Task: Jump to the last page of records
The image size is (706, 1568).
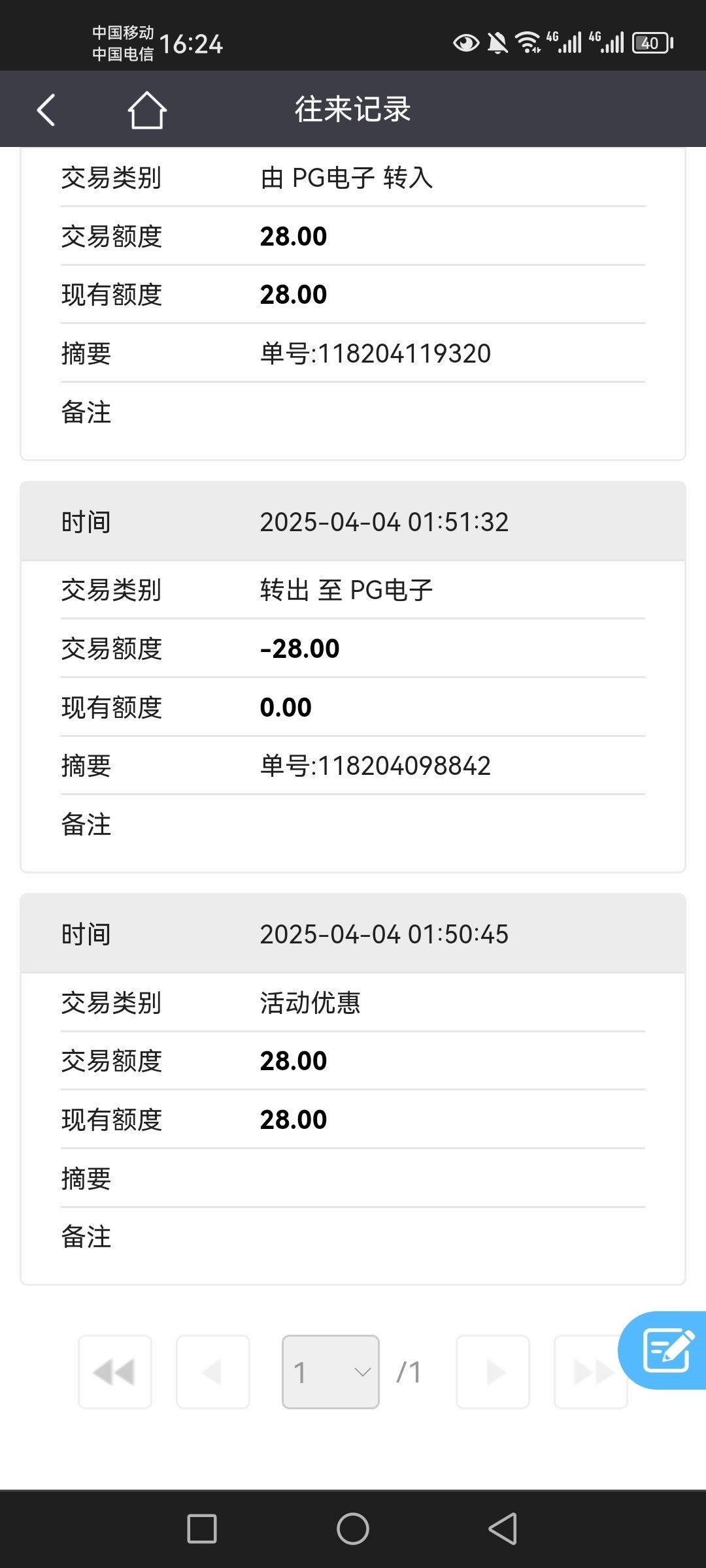Action: (590, 1372)
